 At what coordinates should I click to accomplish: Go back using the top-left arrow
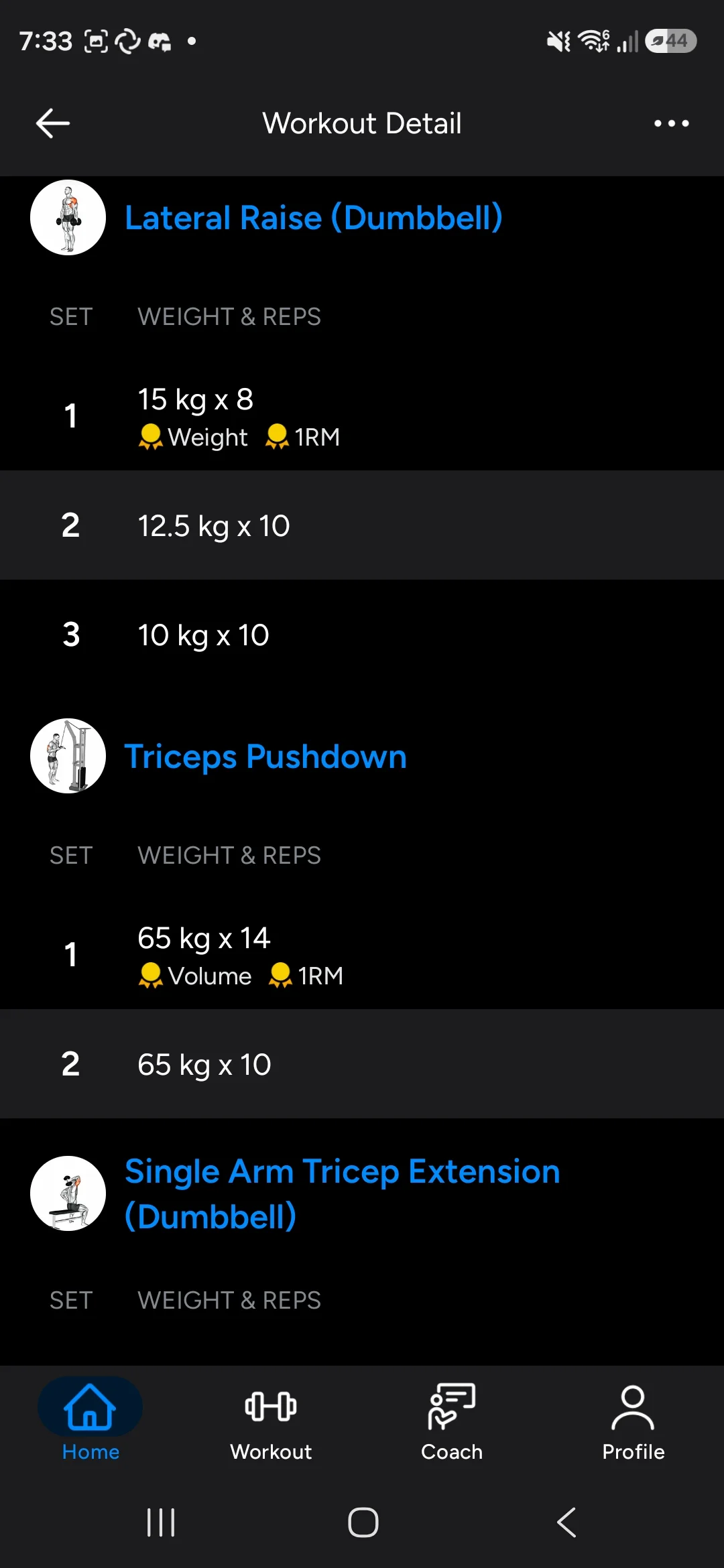[53, 123]
